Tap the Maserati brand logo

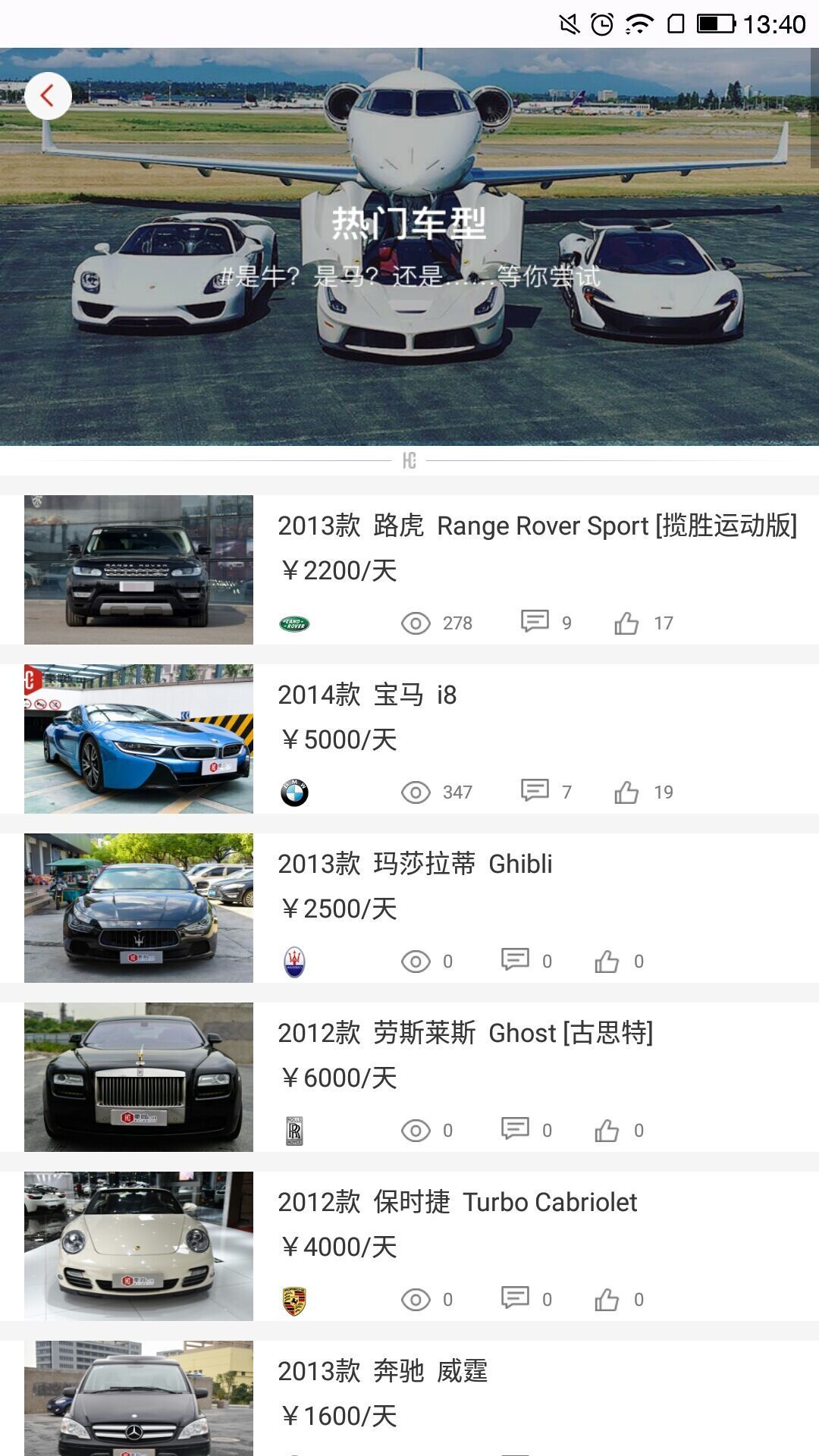[x=296, y=962]
